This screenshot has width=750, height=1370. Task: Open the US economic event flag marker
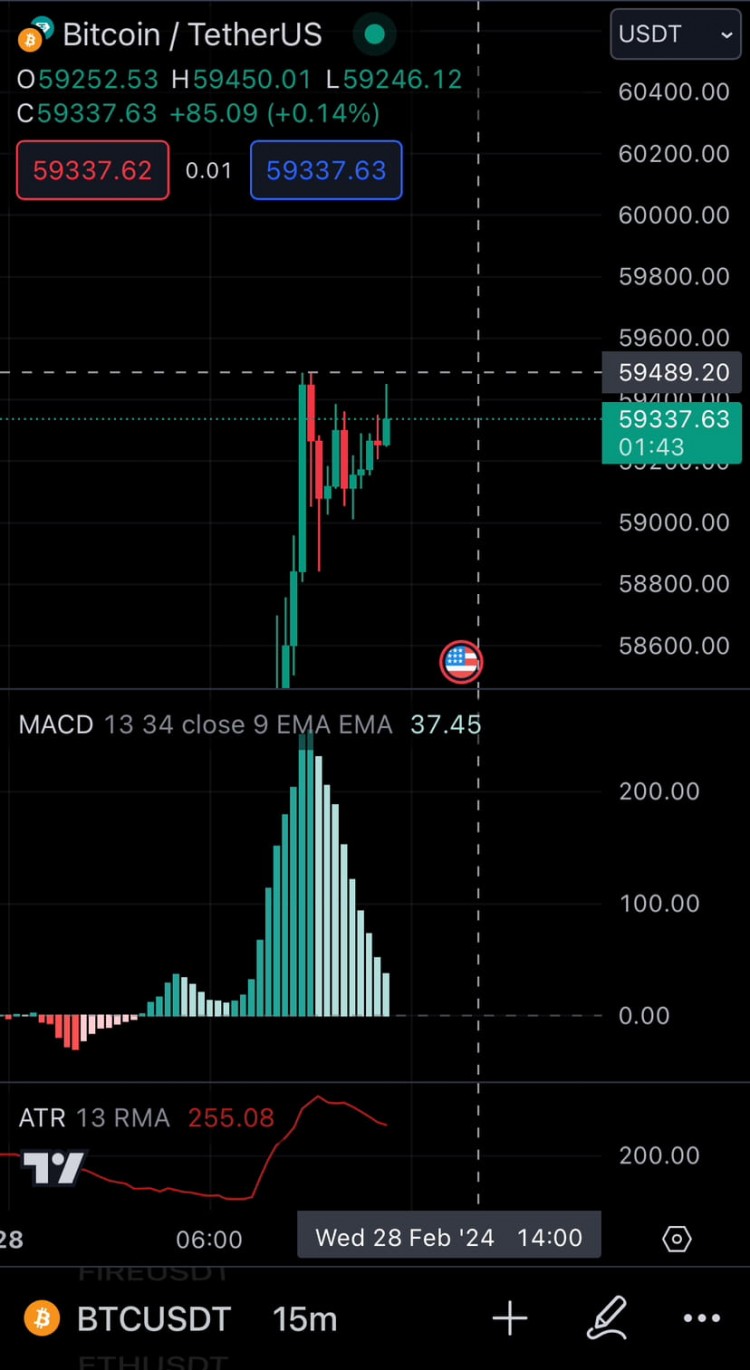[460, 661]
